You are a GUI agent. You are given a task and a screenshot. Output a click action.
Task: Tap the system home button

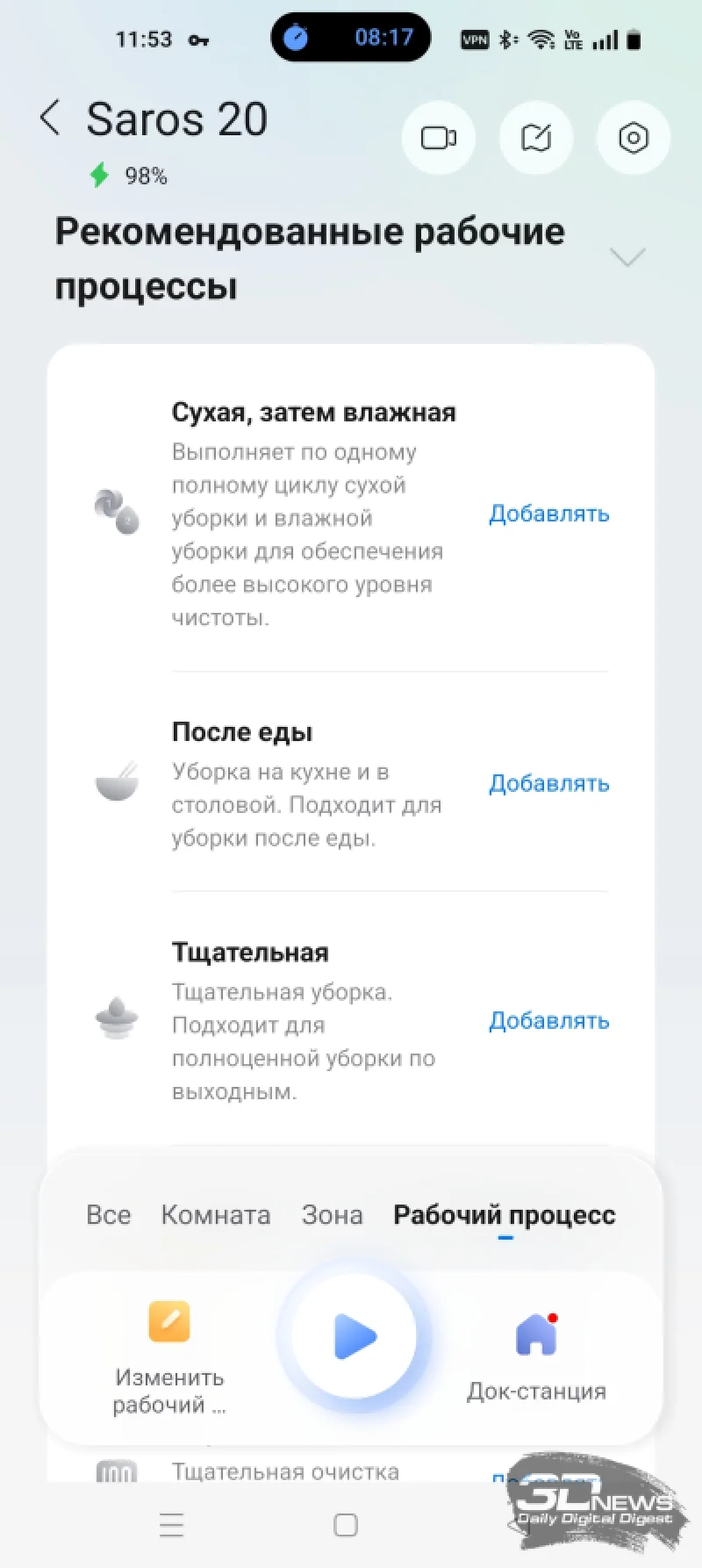click(346, 1525)
